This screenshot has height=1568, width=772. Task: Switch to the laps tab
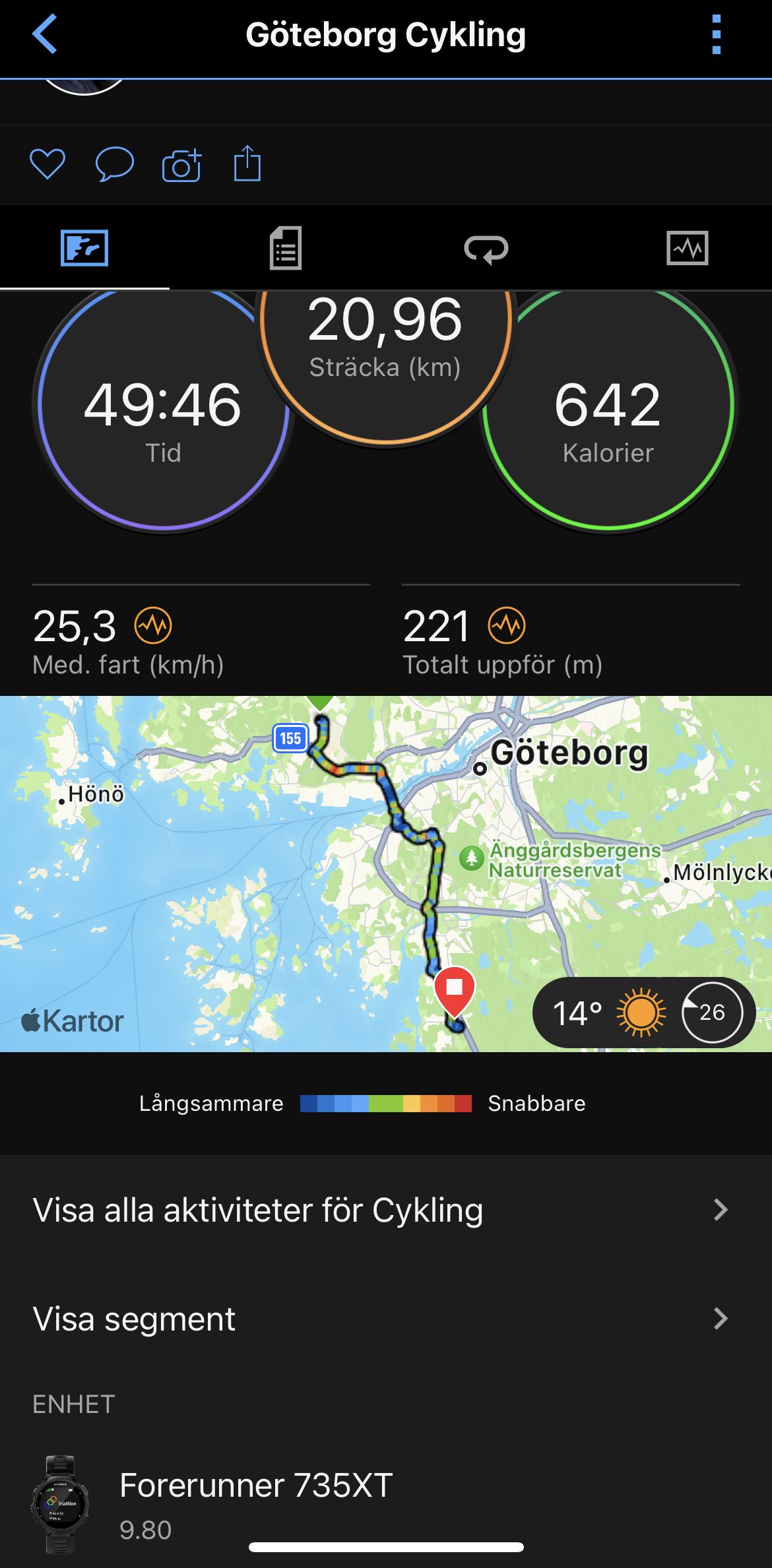coord(486,249)
